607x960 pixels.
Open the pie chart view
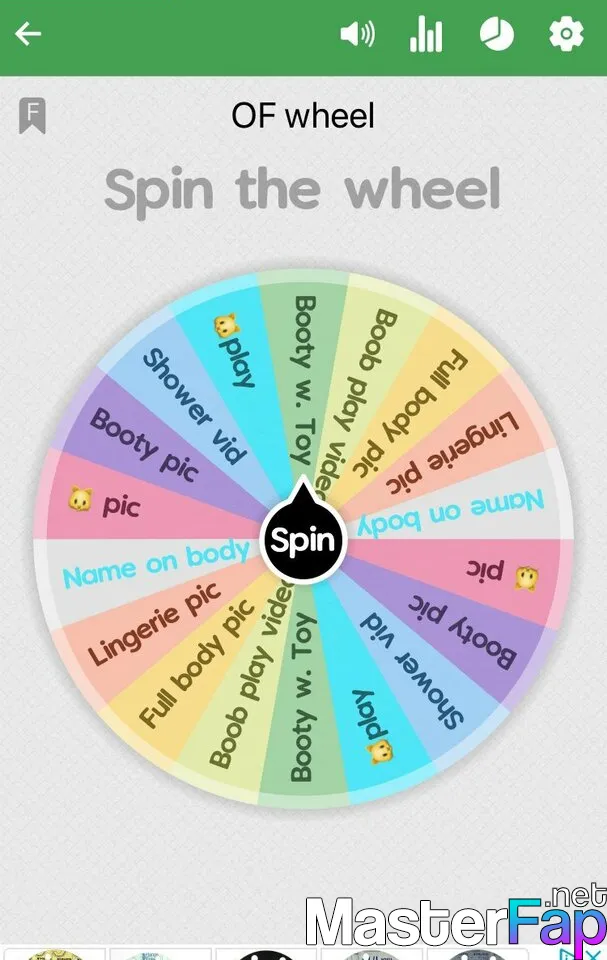496,35
